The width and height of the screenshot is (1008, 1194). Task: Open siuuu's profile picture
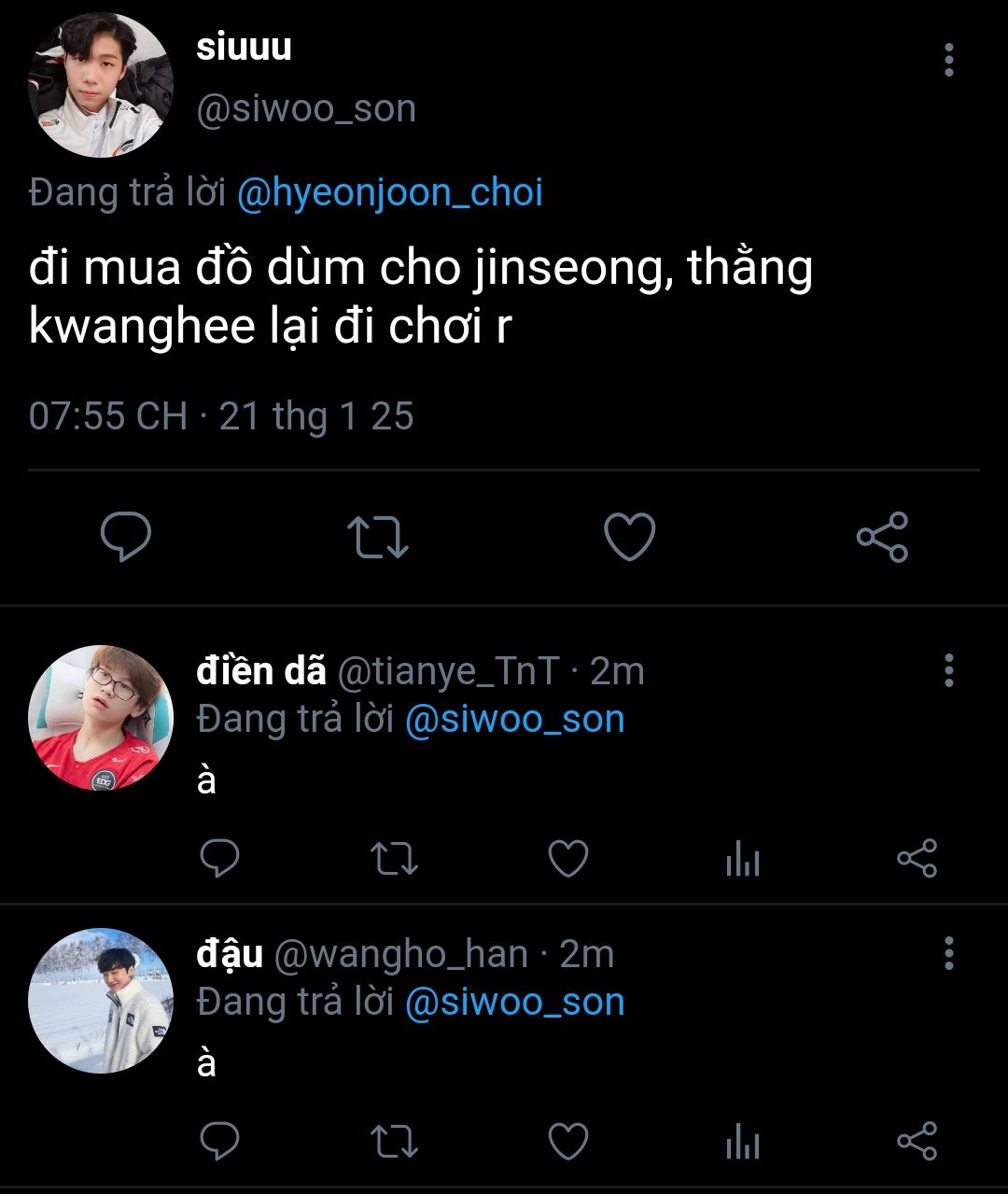(x=101, y=85)
